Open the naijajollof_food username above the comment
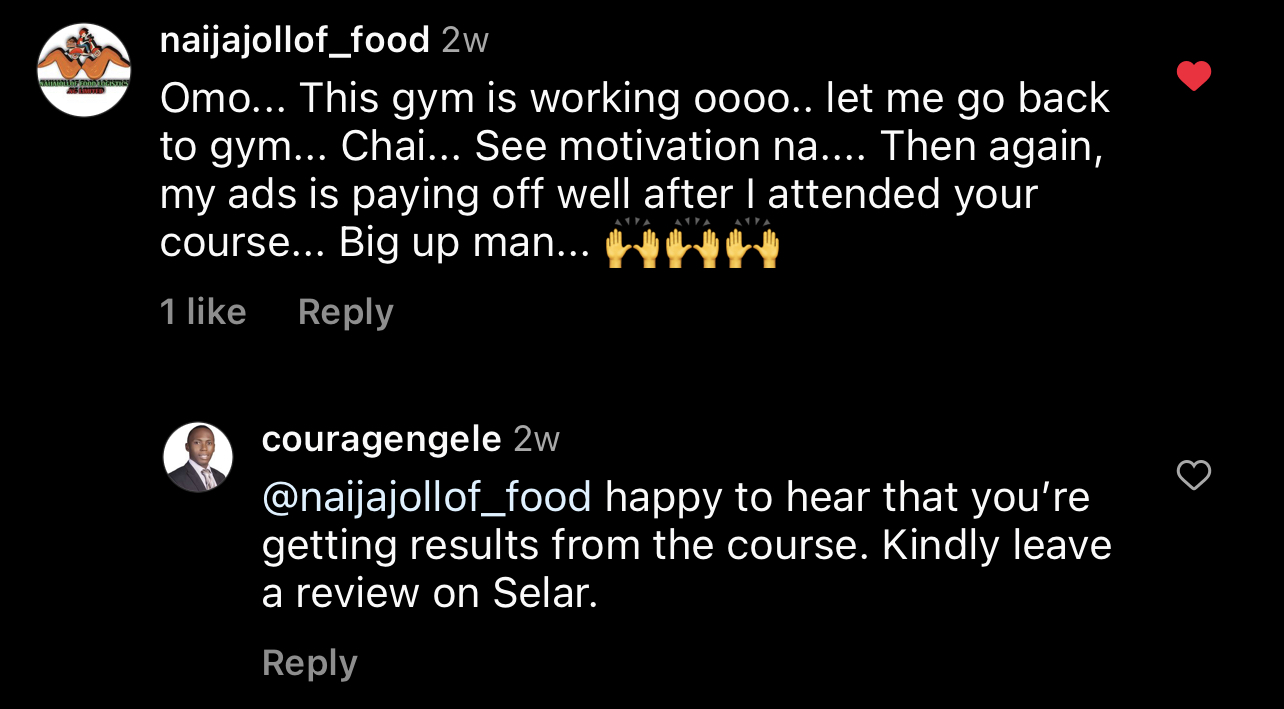The image size is (1284, 709). tap(294, 40)
